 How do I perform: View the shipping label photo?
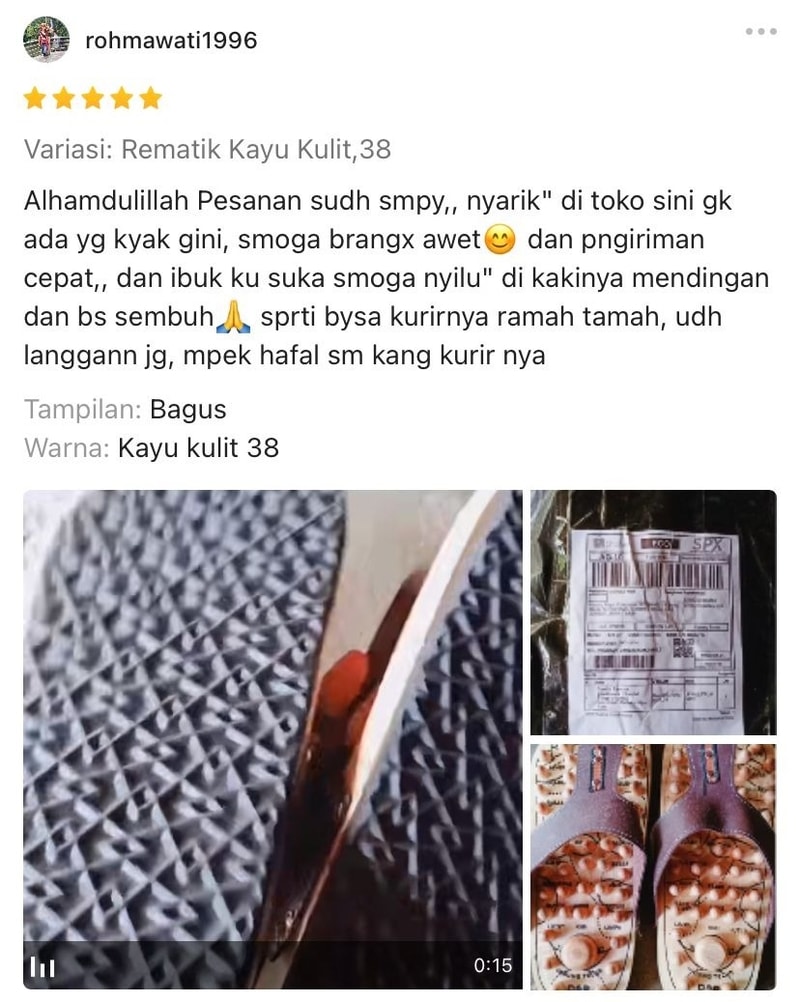tap(653, 612)
